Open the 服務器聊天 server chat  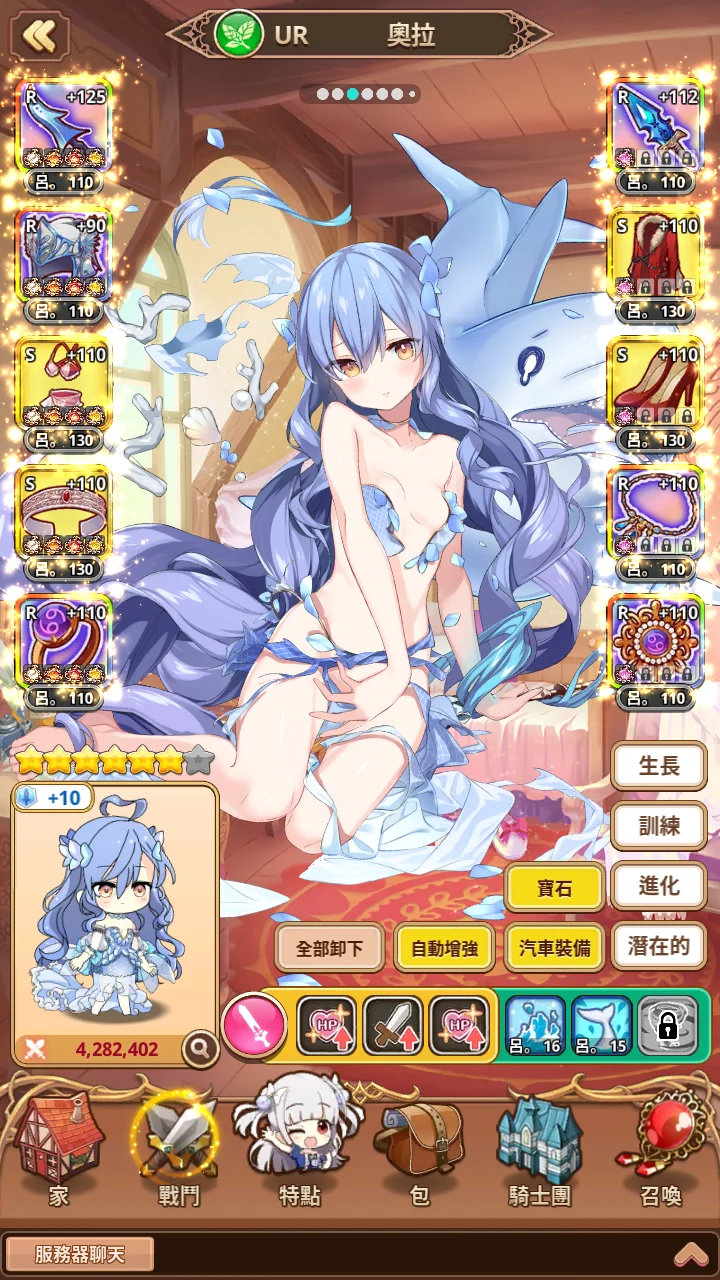80,1254
